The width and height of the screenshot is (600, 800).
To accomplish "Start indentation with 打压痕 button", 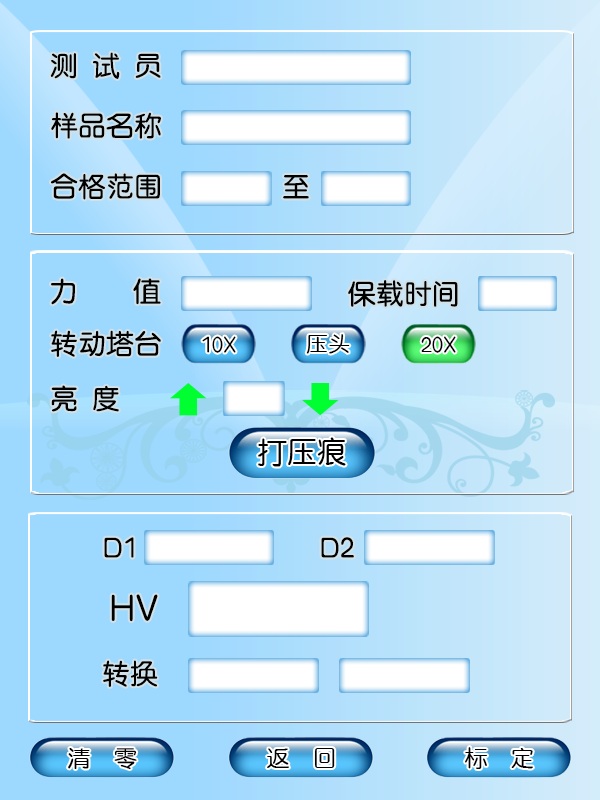I will point(301,453).
